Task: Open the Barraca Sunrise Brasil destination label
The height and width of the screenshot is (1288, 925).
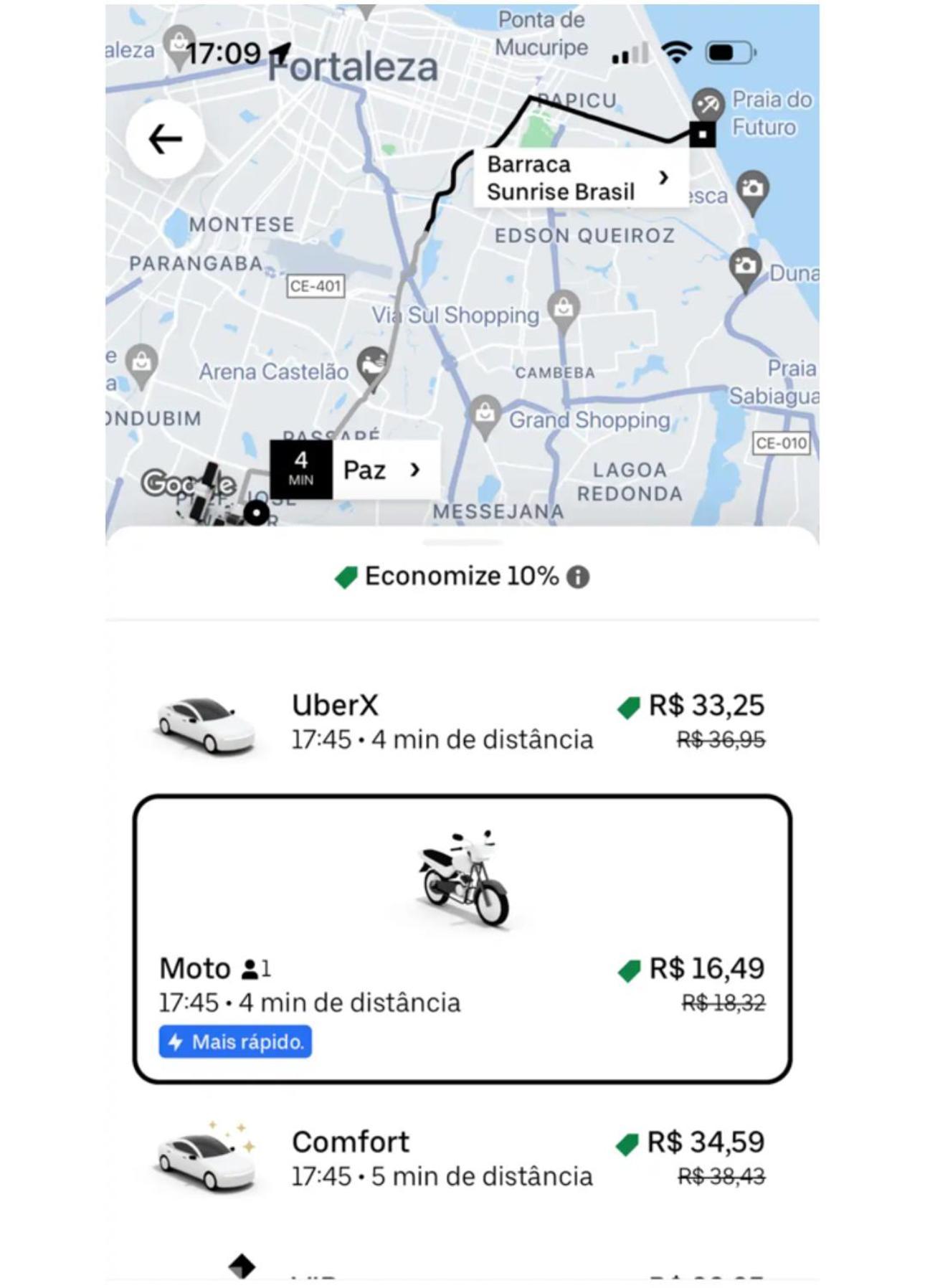Action: tap(578, 178)
